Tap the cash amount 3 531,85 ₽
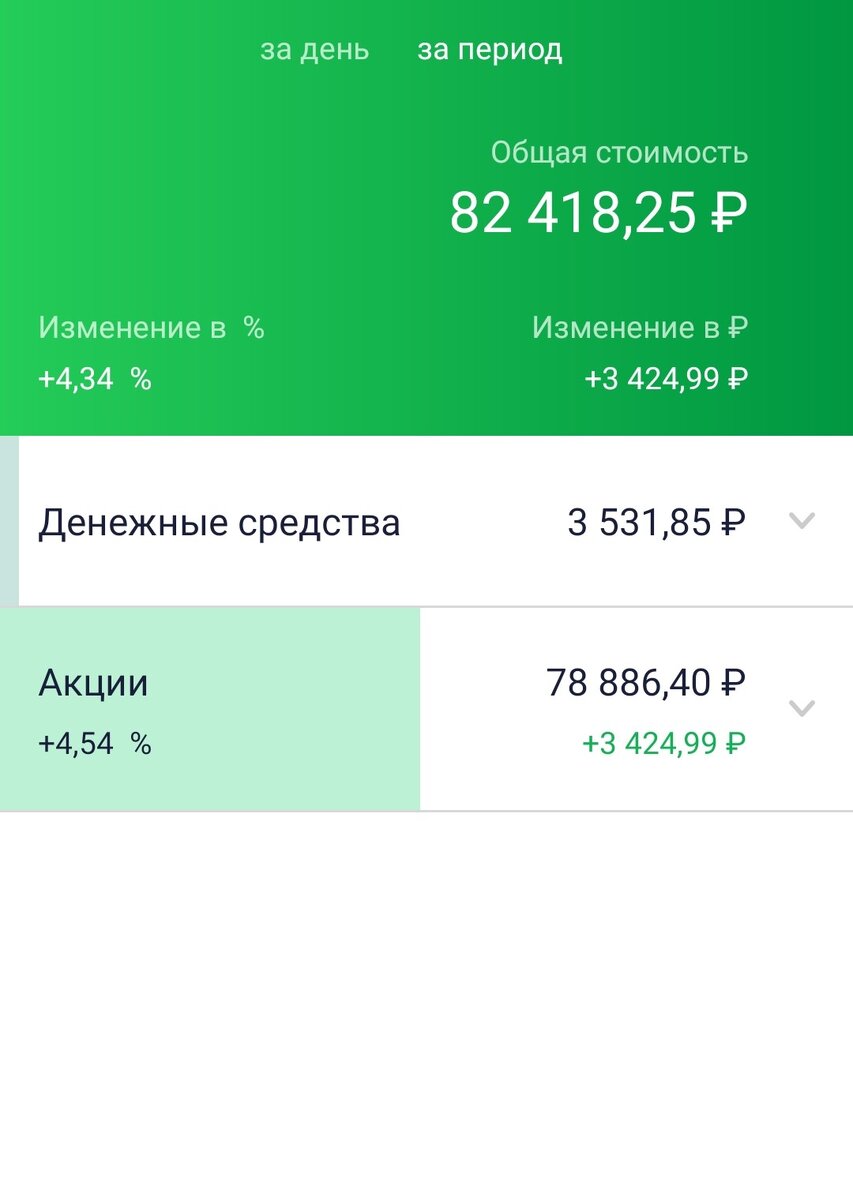 coord(655,522)
